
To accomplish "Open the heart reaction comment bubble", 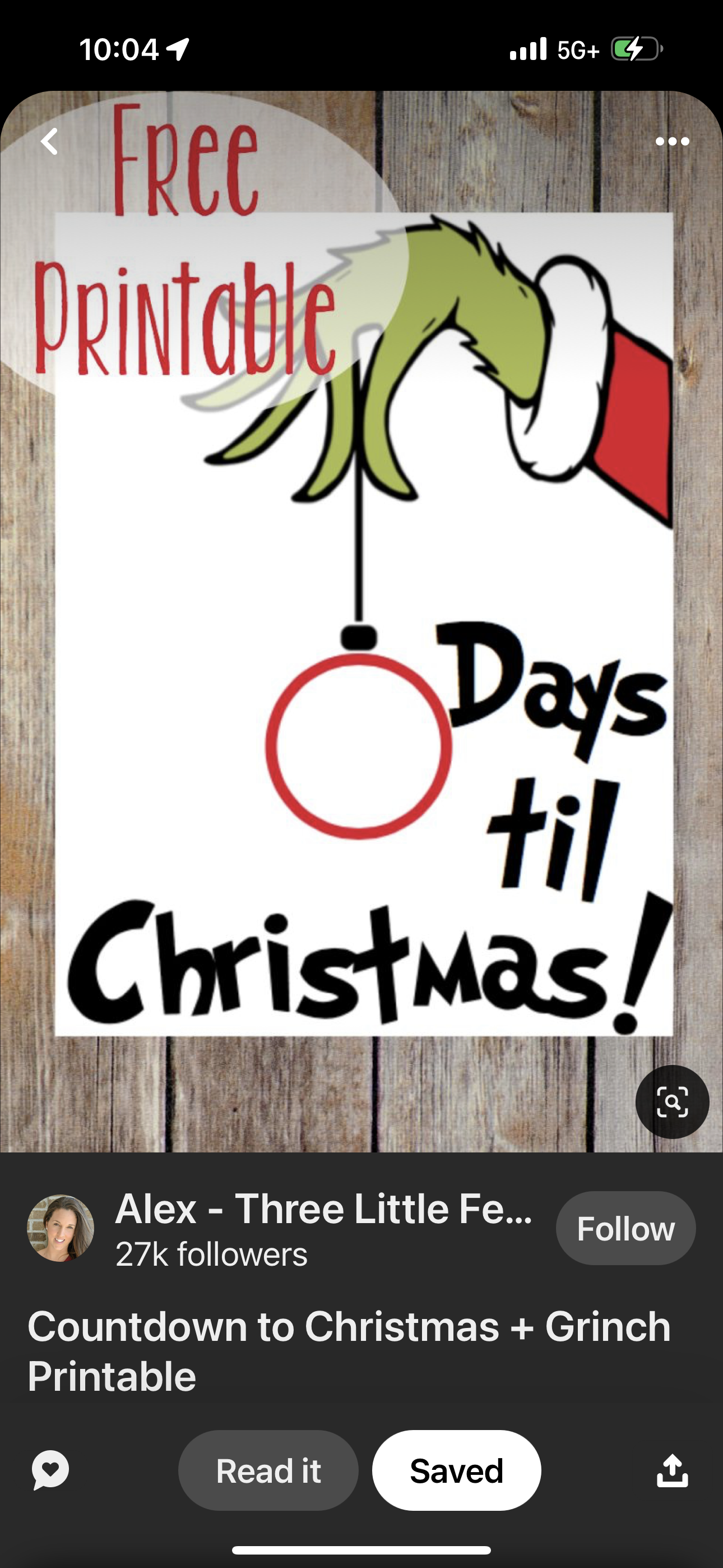I will pyautogui.click(x=50, y=1470).
